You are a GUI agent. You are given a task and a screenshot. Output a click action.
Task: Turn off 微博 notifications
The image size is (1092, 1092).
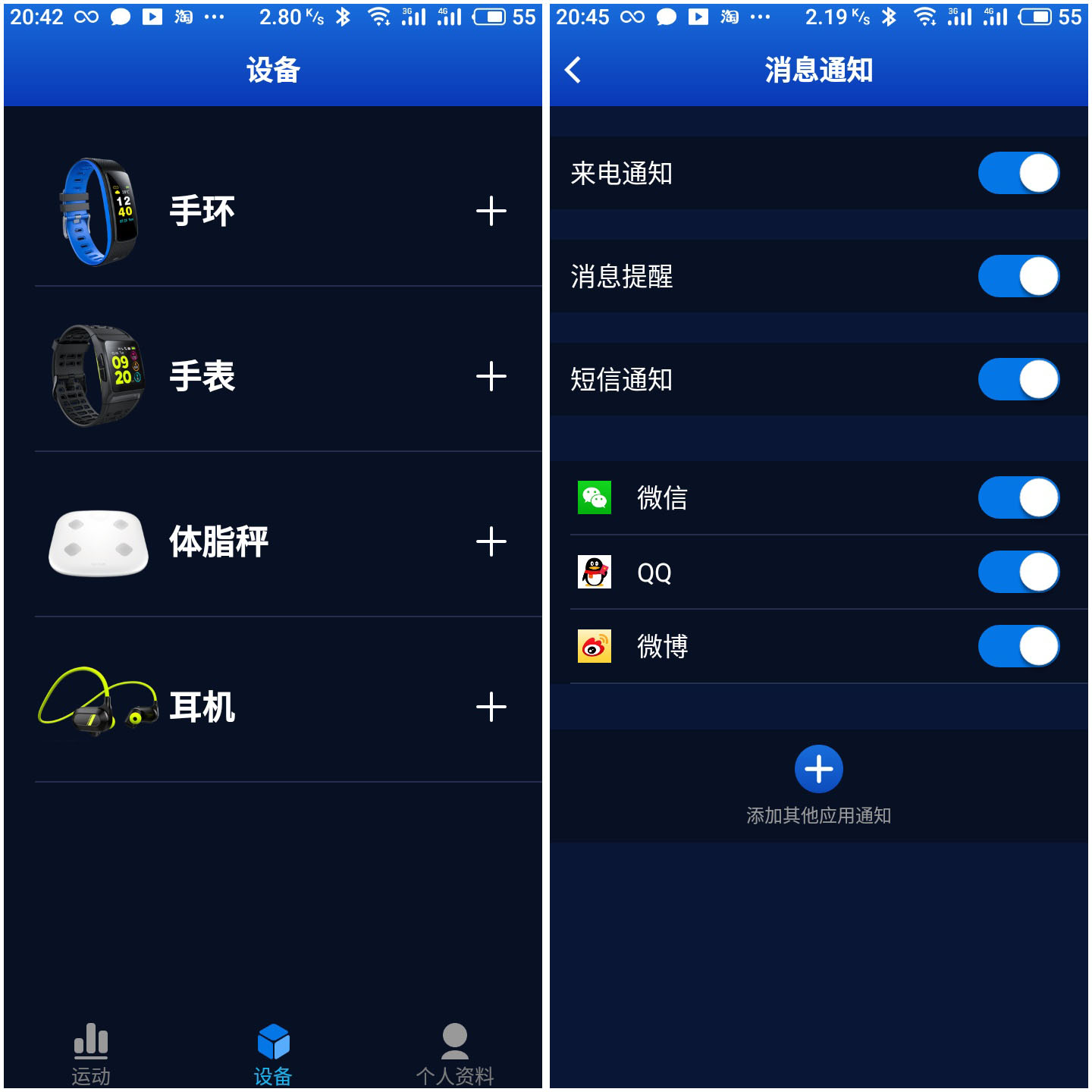[x=1018, y=646]
